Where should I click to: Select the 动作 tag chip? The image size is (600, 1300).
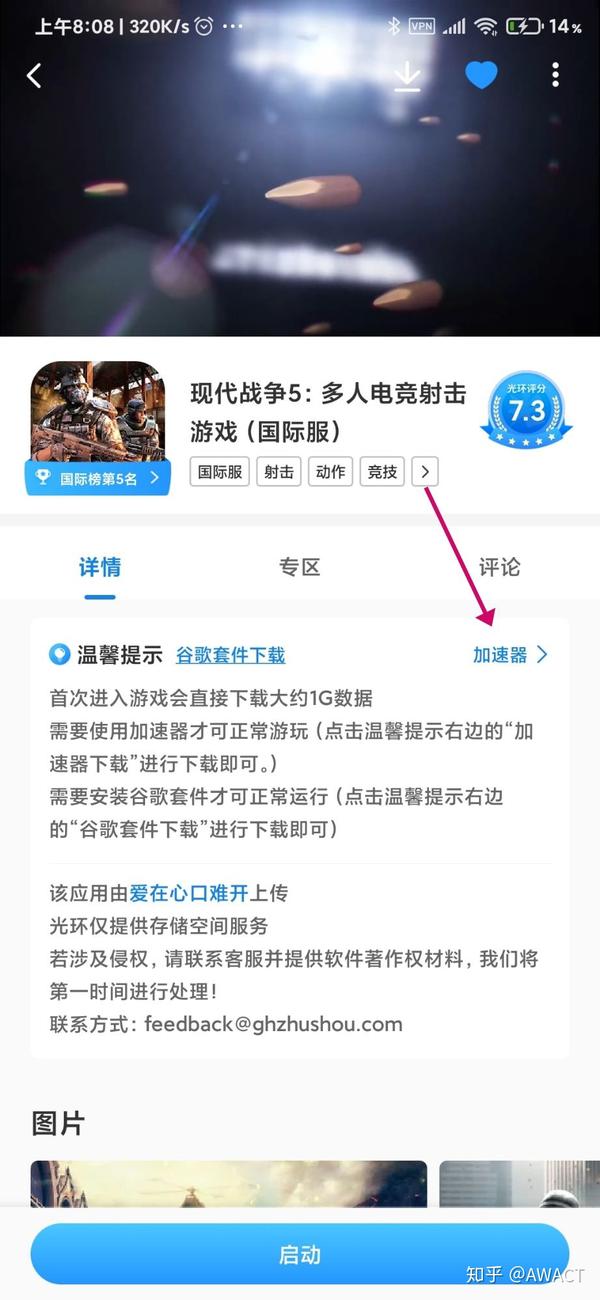tap(330, 472)
